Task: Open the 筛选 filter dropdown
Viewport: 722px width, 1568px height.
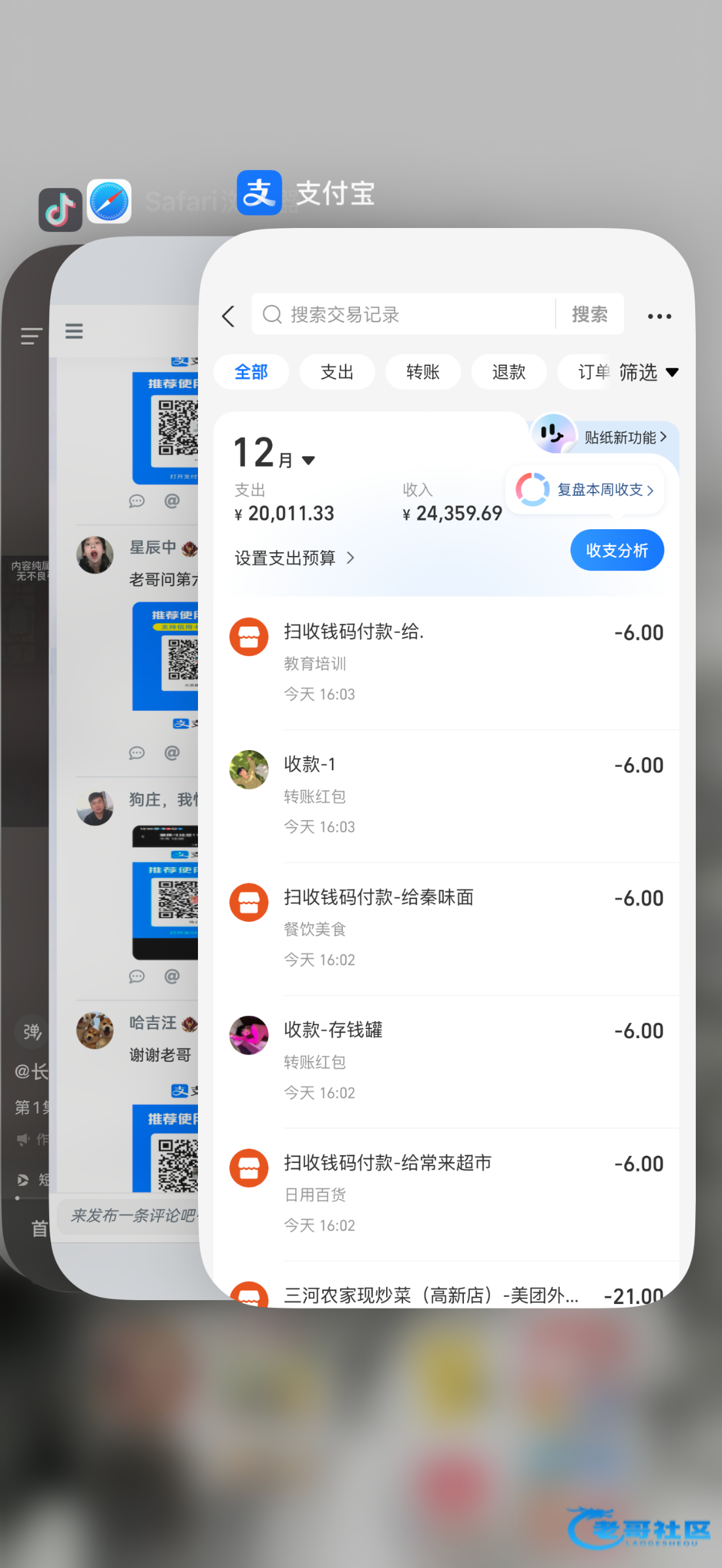Action: tap(648, 372)
